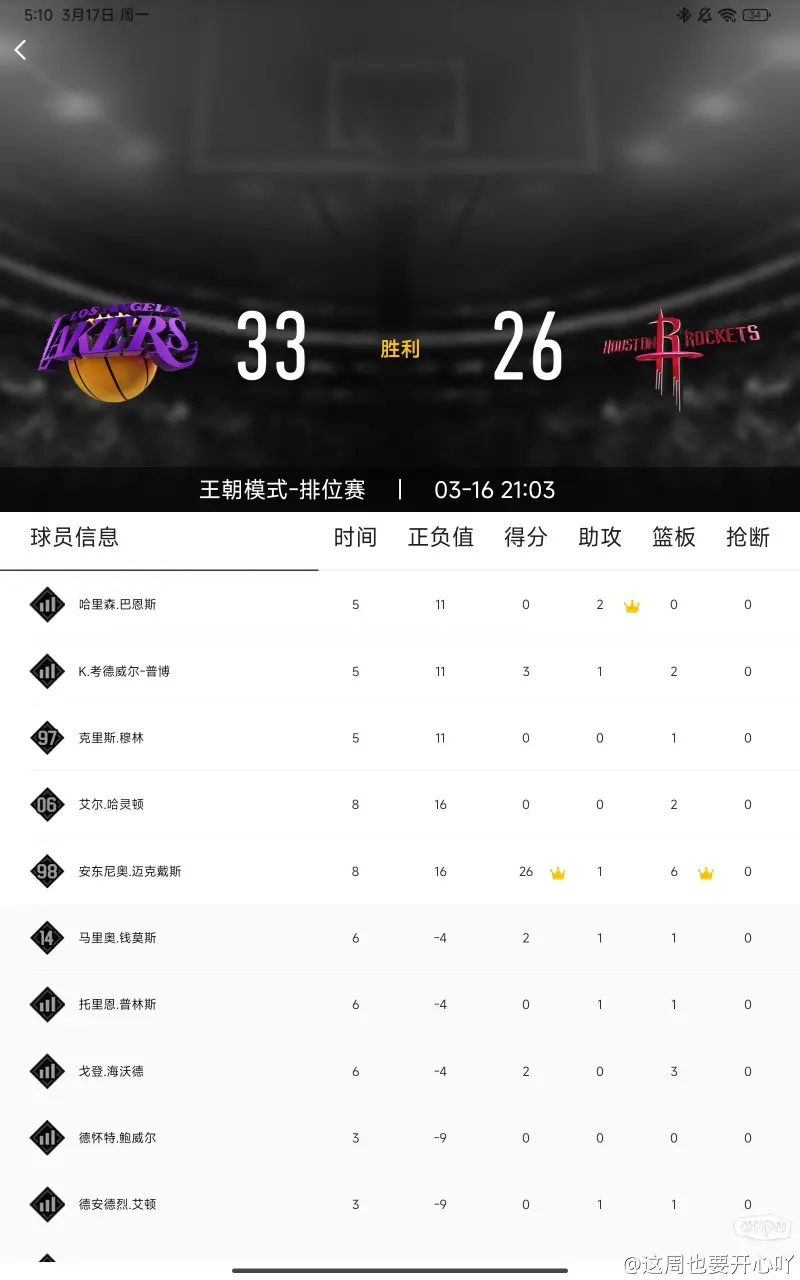Open player row 马里奥.钱莫斯
The image size is (800, 1280).
pyautogui.click(x=117, y=938)
